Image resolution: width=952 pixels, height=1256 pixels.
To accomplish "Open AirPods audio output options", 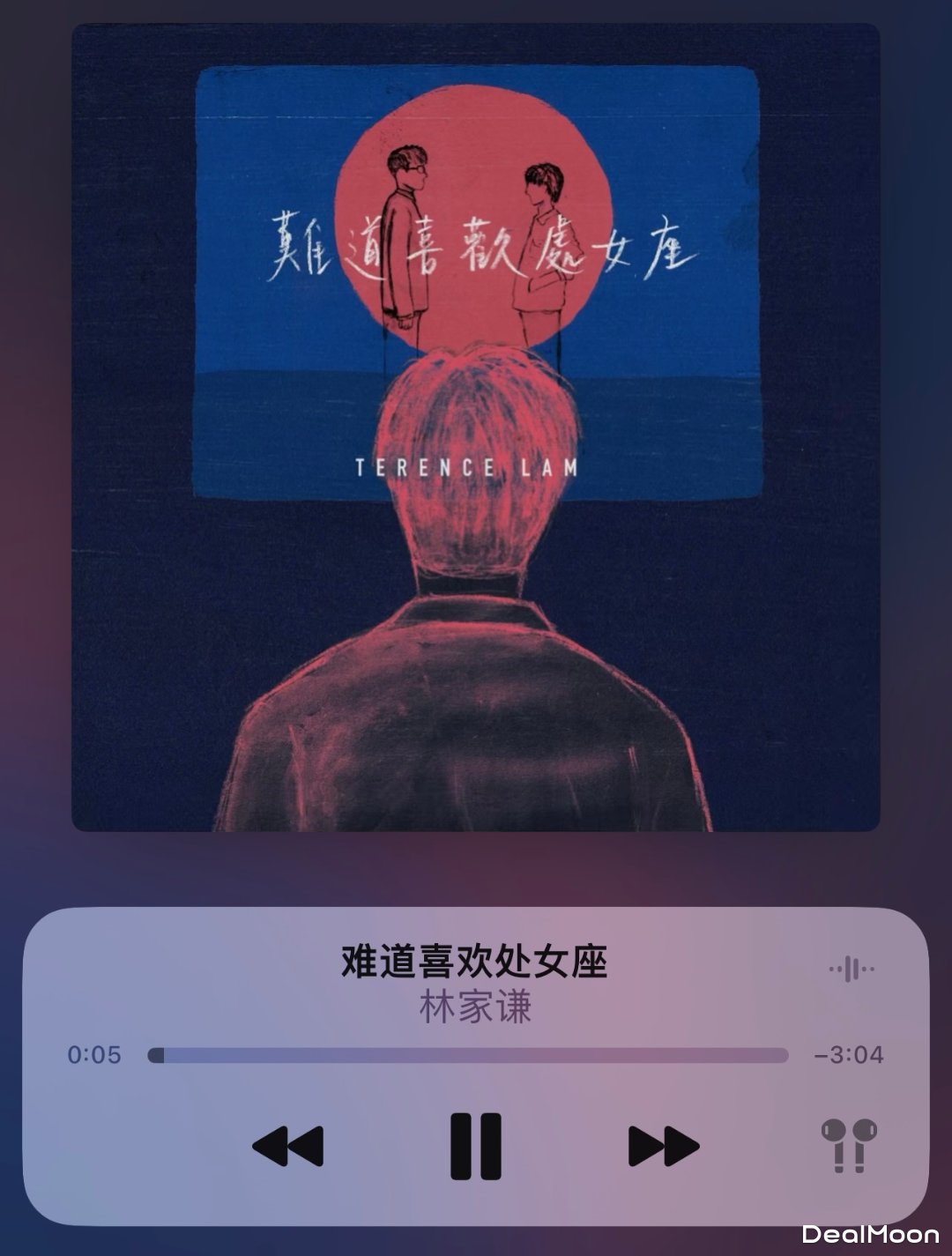I will point(848,1144).
